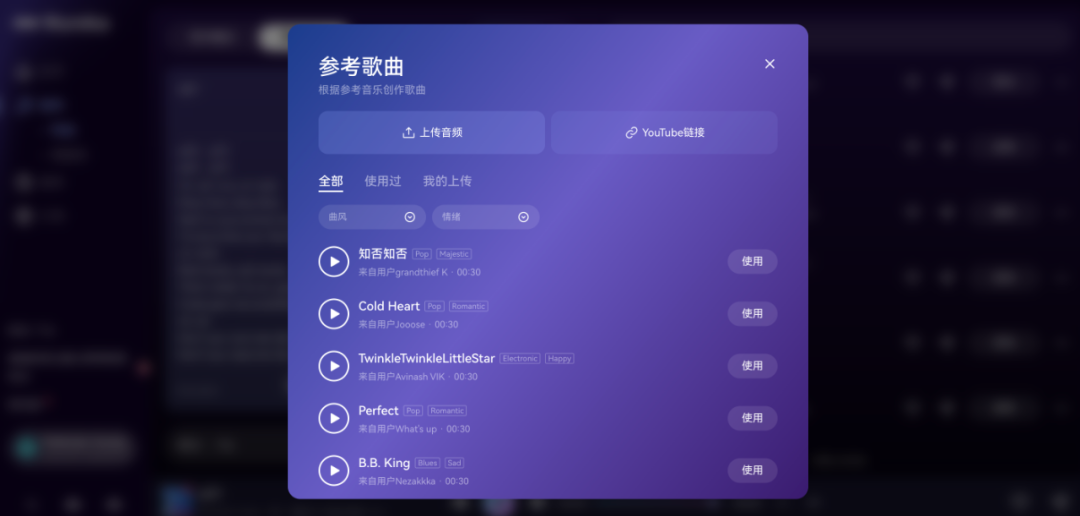Image resolution: width=1080 pixels, height=516 pixels.
Task: Switch to the 使用过 tab
Action: point(382,181)
